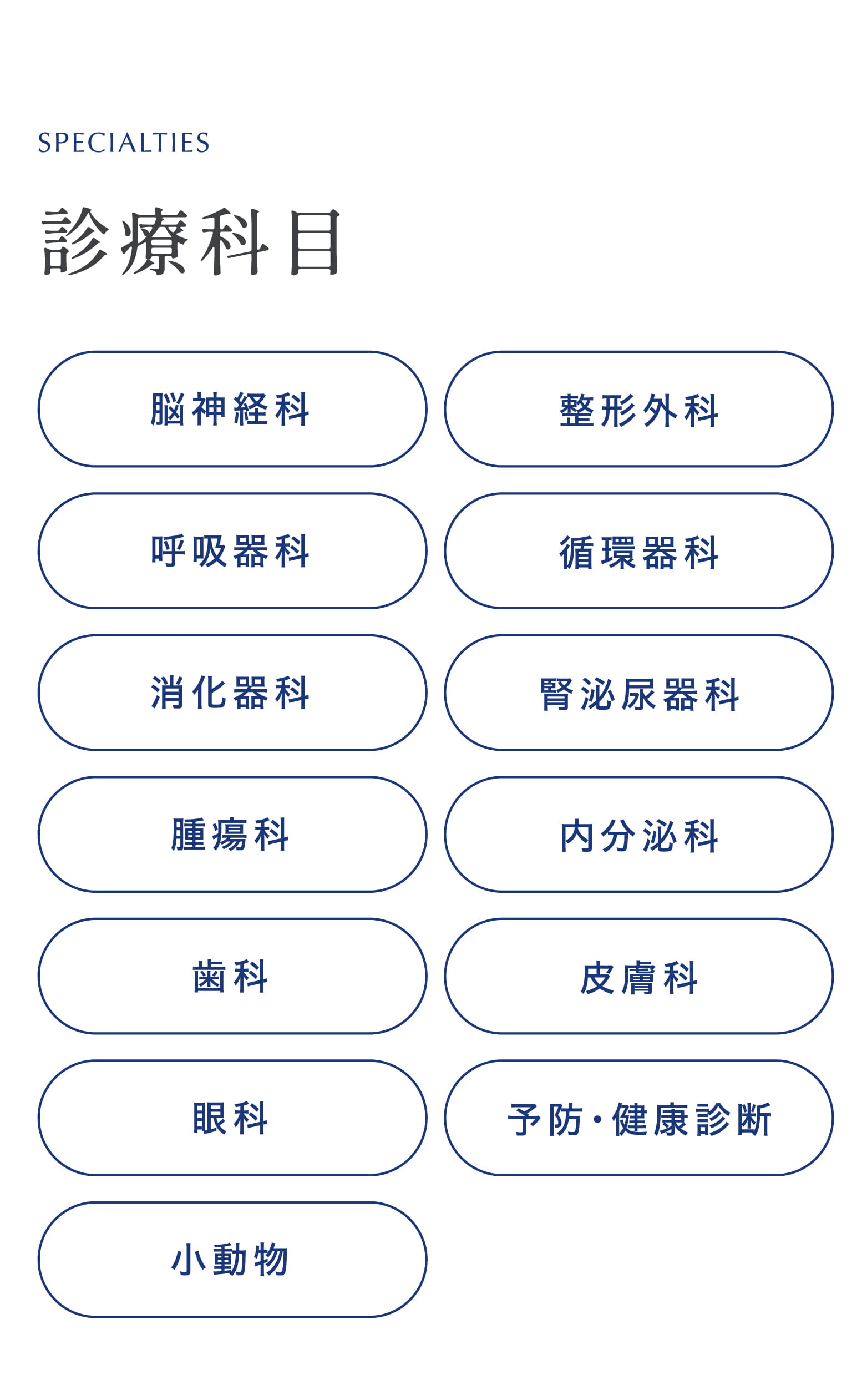Image resolution: width=867 pixels, height=1400 pixels.
Task: Select 眼科 specialty
Action: (232, 1118)
